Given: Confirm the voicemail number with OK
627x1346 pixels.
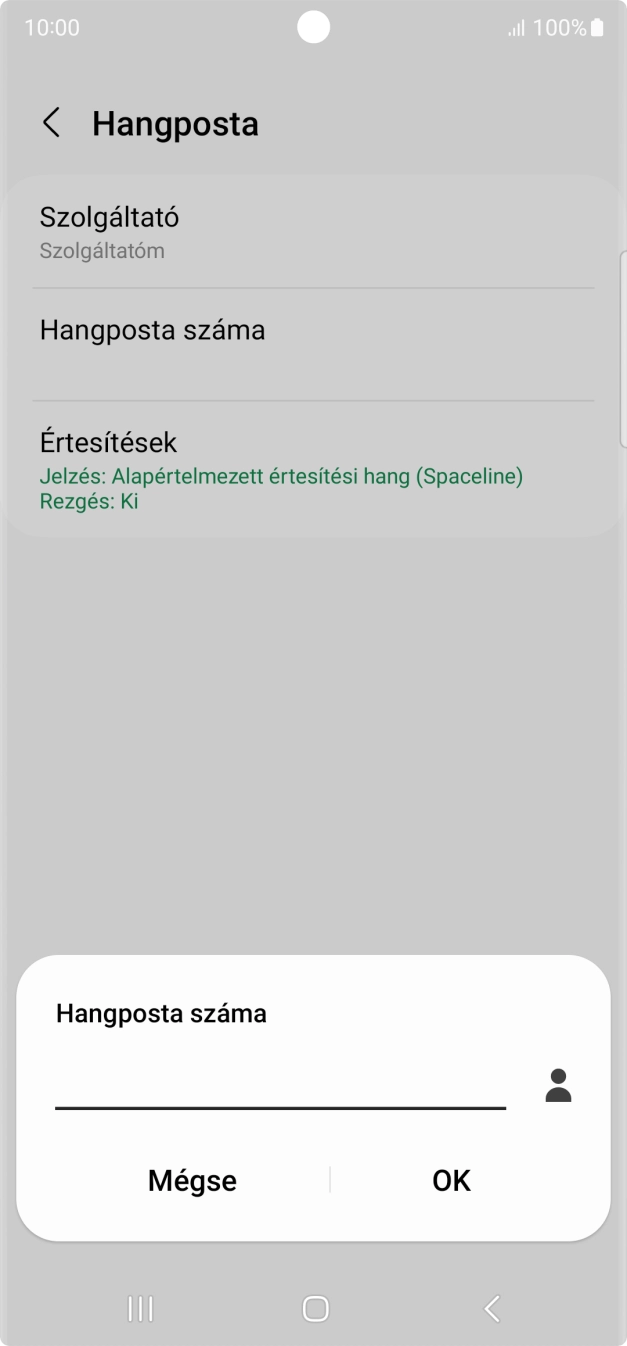Looking at the screenshot, I should point(451,1180).
